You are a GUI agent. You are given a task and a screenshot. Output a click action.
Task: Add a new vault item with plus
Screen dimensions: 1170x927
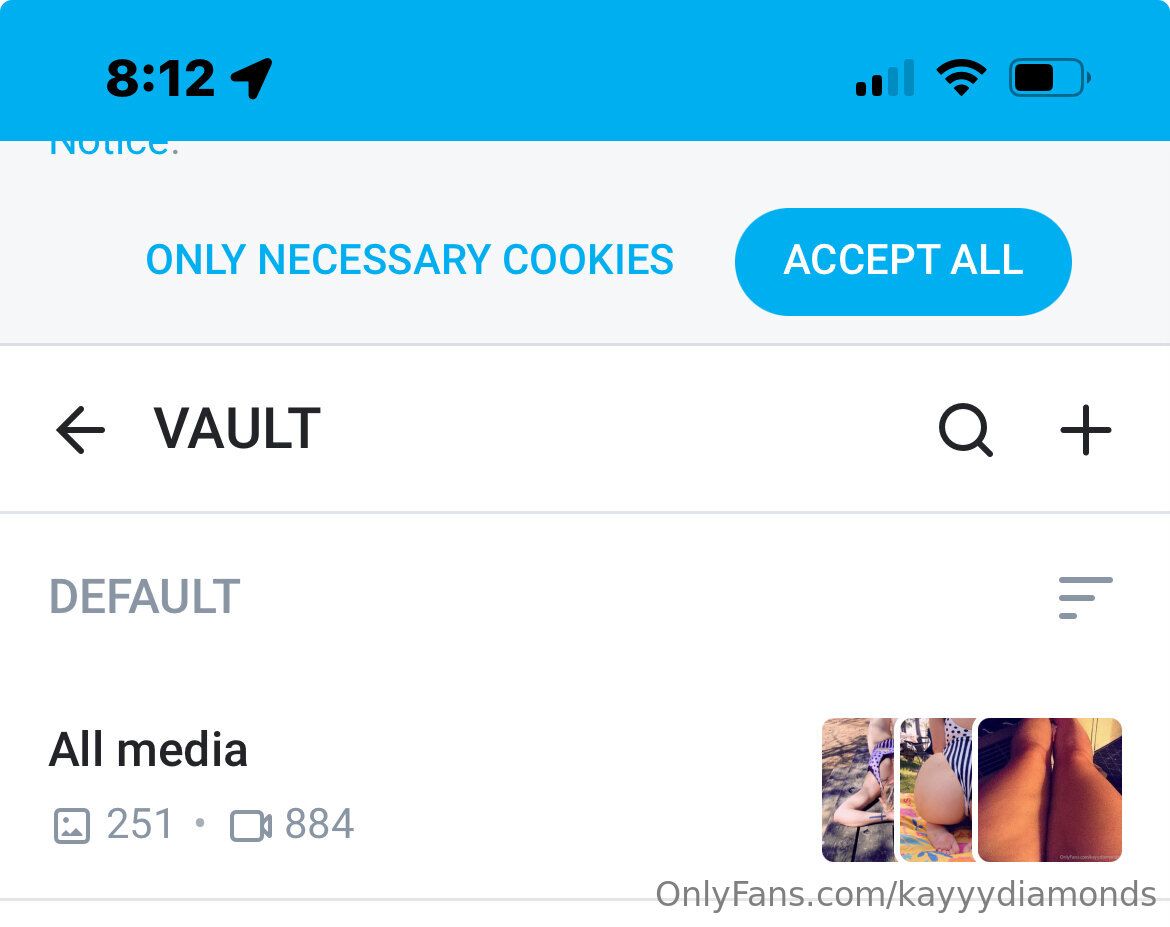(x=1085, y=430)
